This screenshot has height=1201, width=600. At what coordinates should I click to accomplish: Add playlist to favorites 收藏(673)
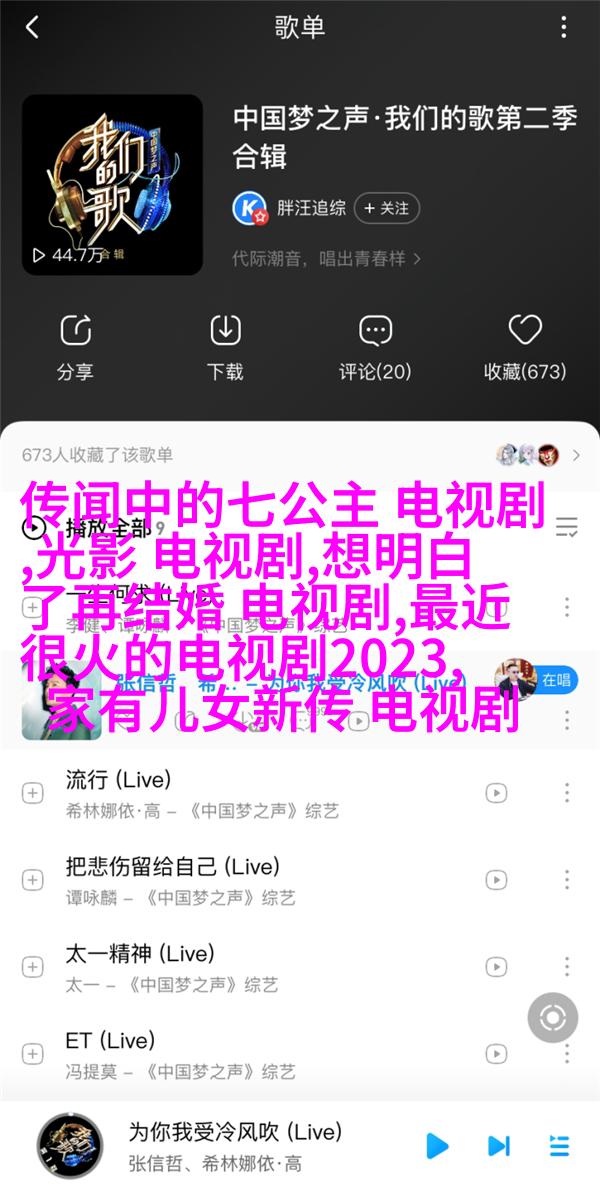tap(525, 347)
